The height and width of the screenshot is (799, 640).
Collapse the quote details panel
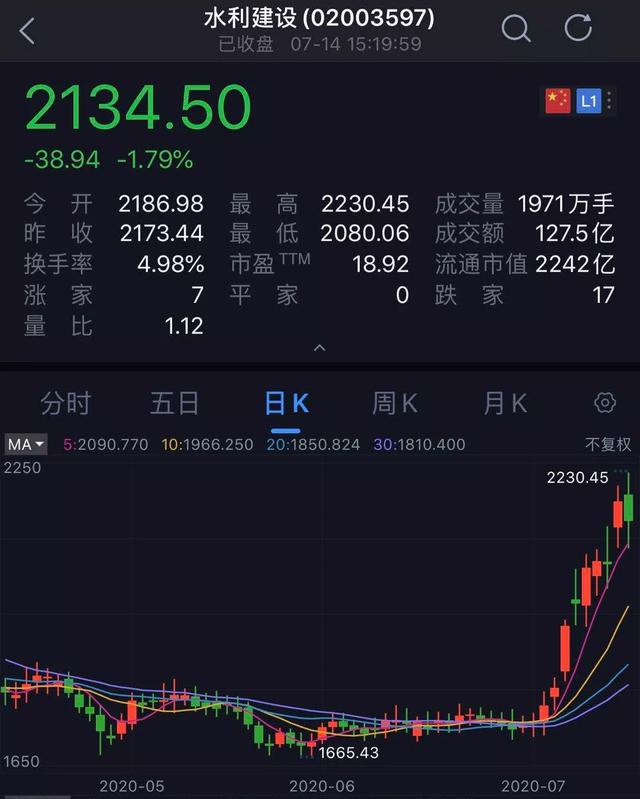pyautogui.click(x=320, y=348)
